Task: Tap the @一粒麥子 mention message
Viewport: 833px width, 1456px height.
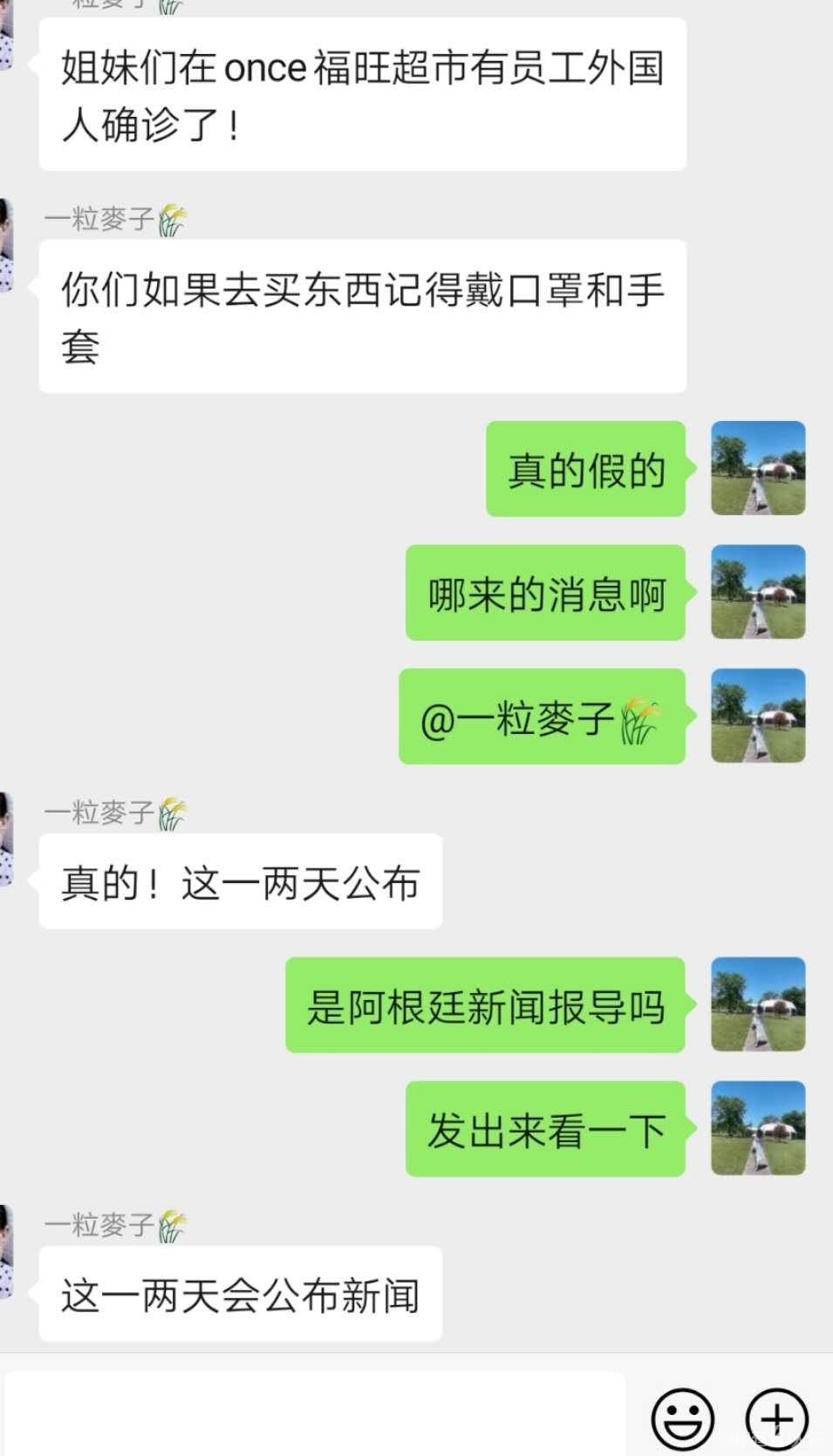Action: click(543, 718)
